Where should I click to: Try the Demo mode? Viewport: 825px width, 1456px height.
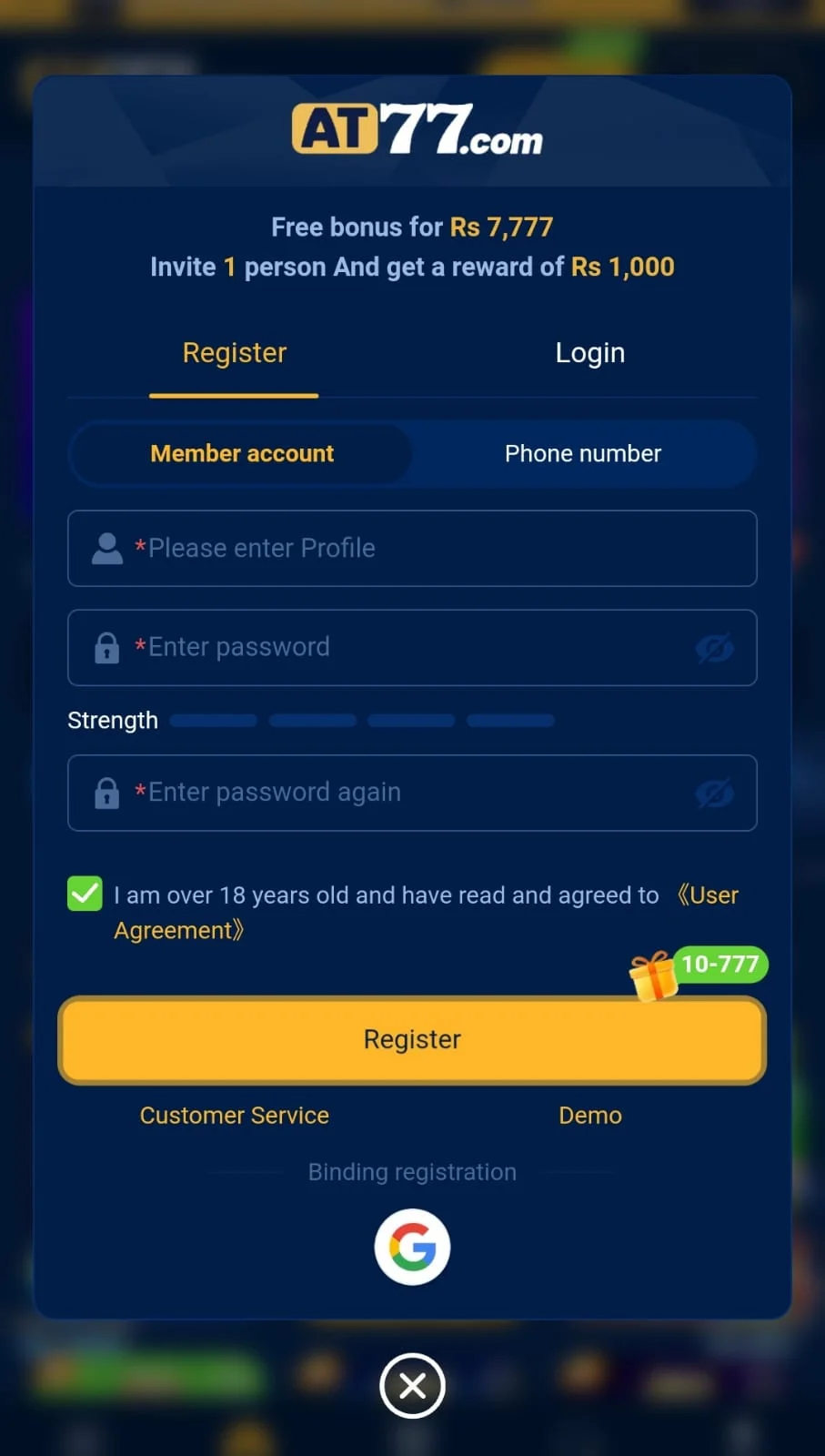(589, 1116)
